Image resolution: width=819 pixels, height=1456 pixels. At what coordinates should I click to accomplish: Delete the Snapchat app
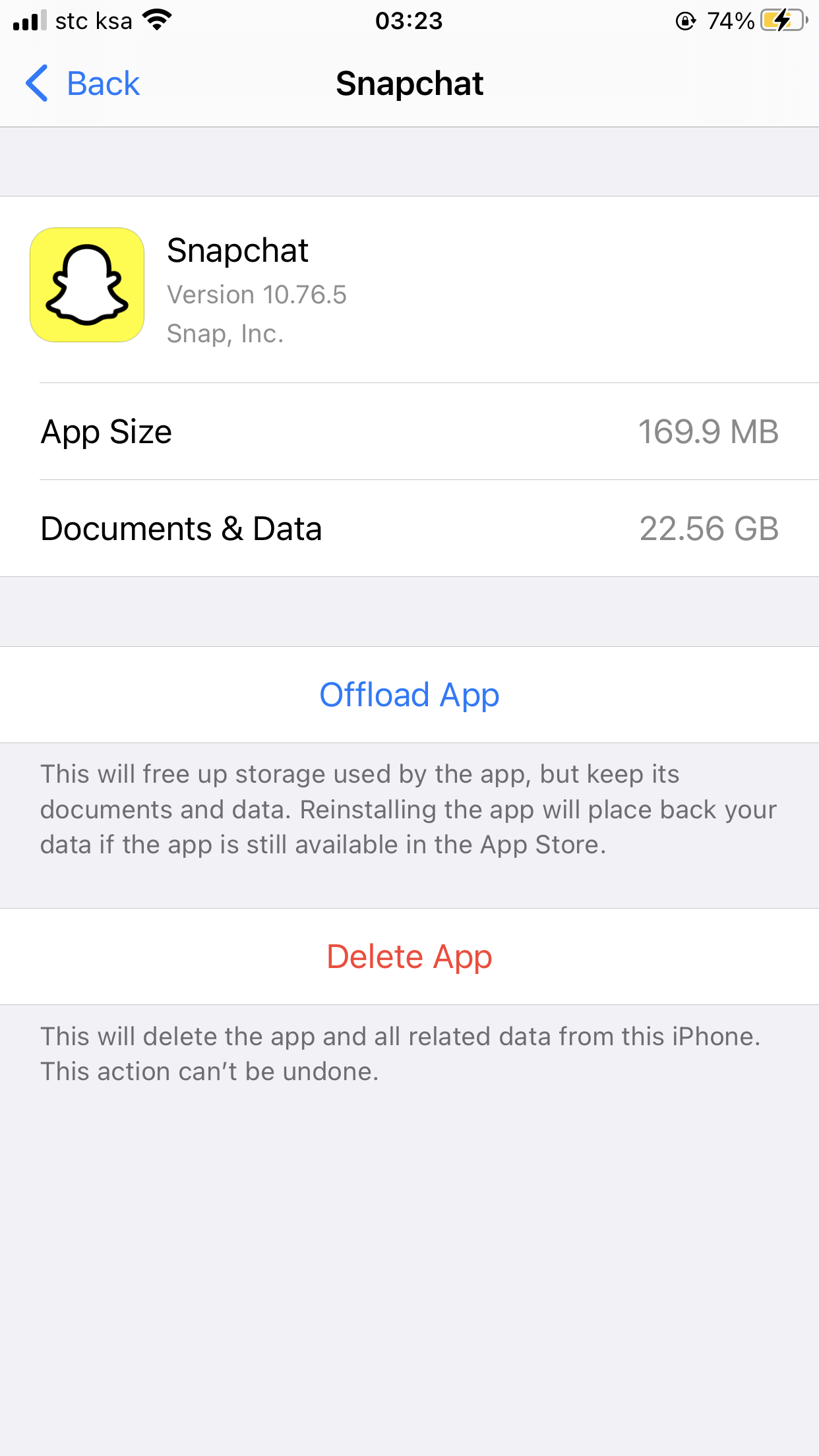tap(409, 957)
